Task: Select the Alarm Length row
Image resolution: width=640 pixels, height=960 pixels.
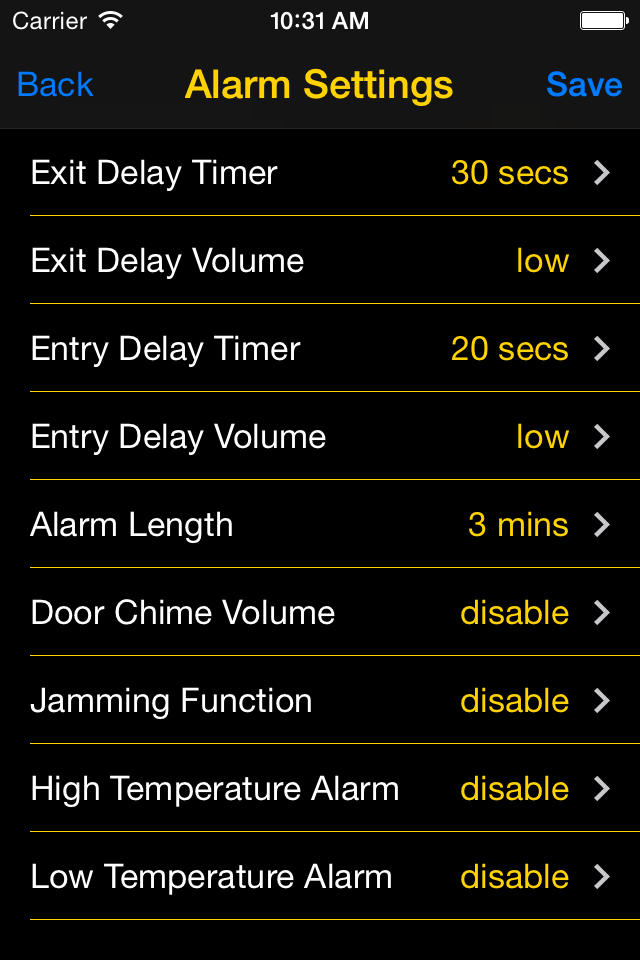Action: [320, 525]
